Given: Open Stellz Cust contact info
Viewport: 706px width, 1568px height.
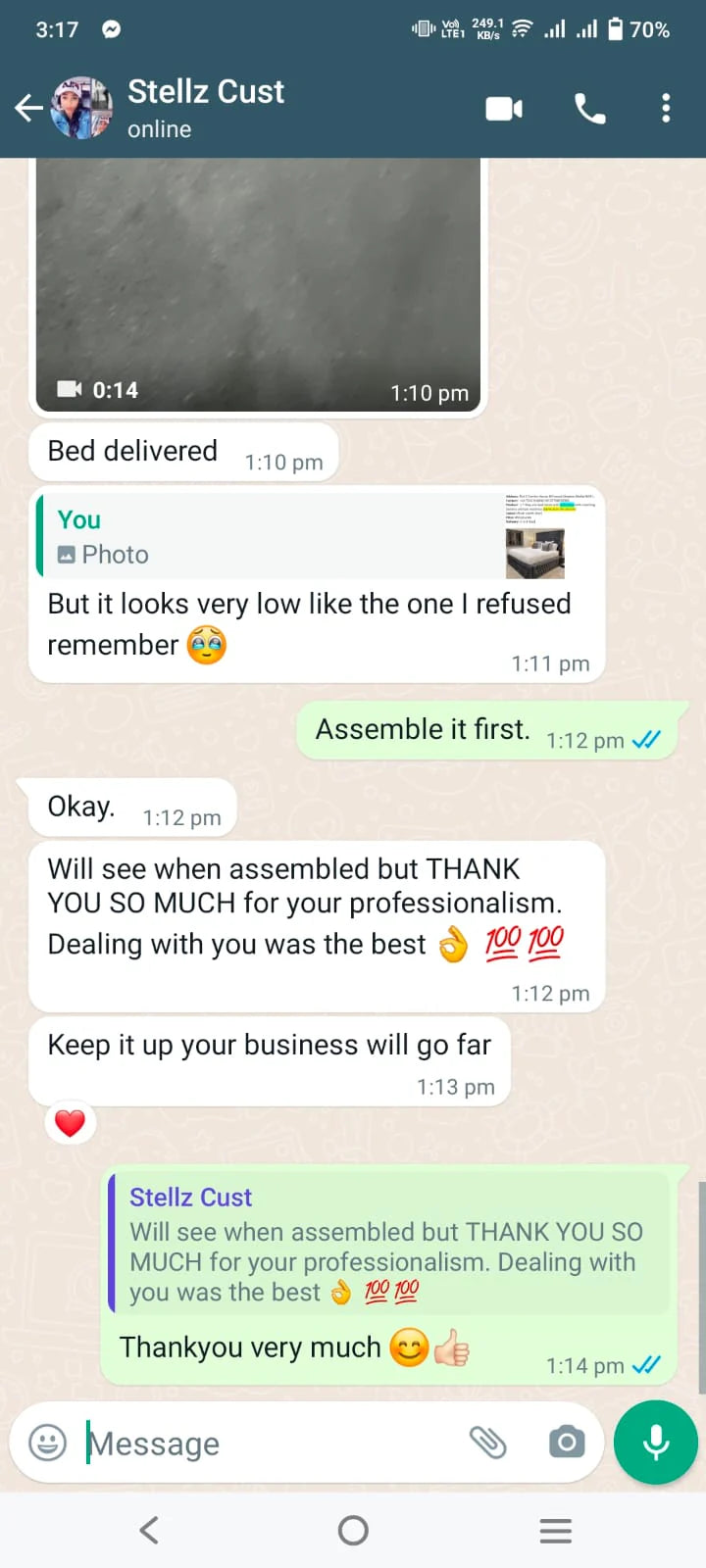Looking at the screenshot, I should pyautogui.click(x=206, y=108).
